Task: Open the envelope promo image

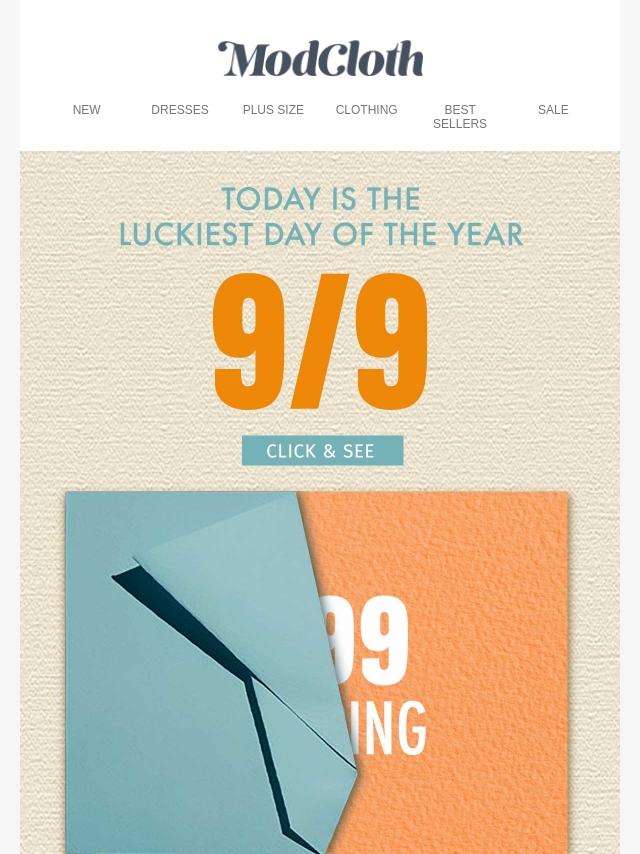Action: (x=316, y=670)
